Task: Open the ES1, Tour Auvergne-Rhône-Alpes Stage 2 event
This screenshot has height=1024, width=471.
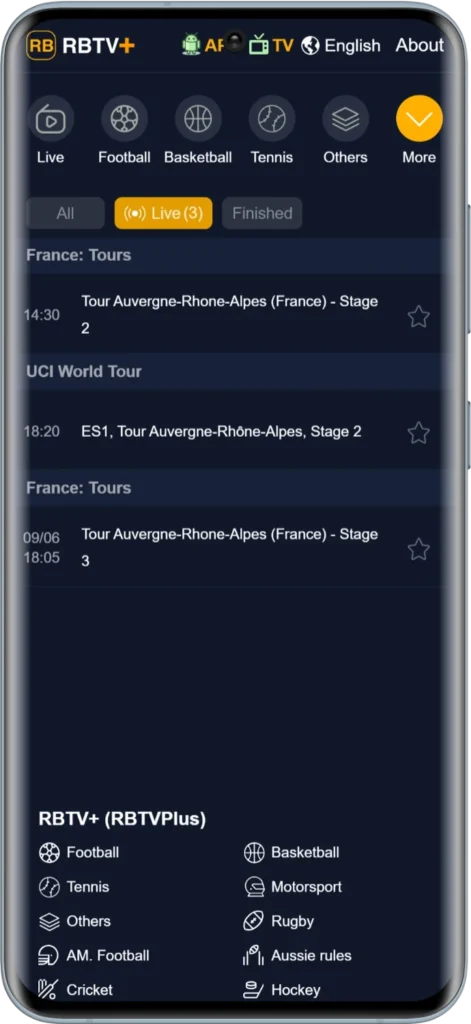Action: (x=221, y=432)
